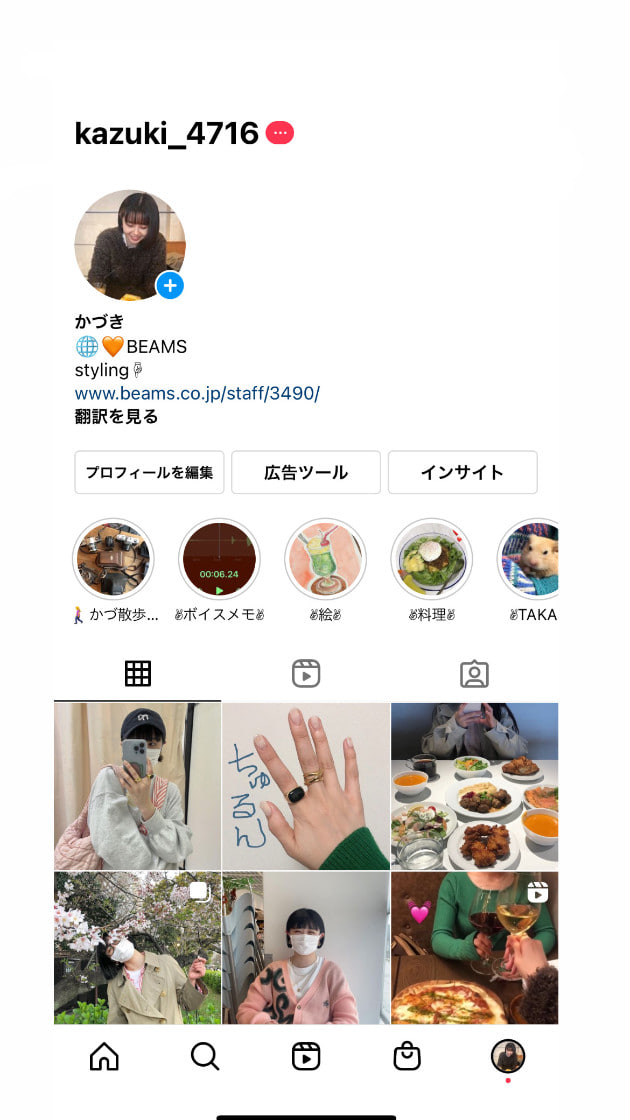Open the www.beams.co.jp/staff/3490/ link
This screenshot has width=630, height=1120.
[197, 393]
